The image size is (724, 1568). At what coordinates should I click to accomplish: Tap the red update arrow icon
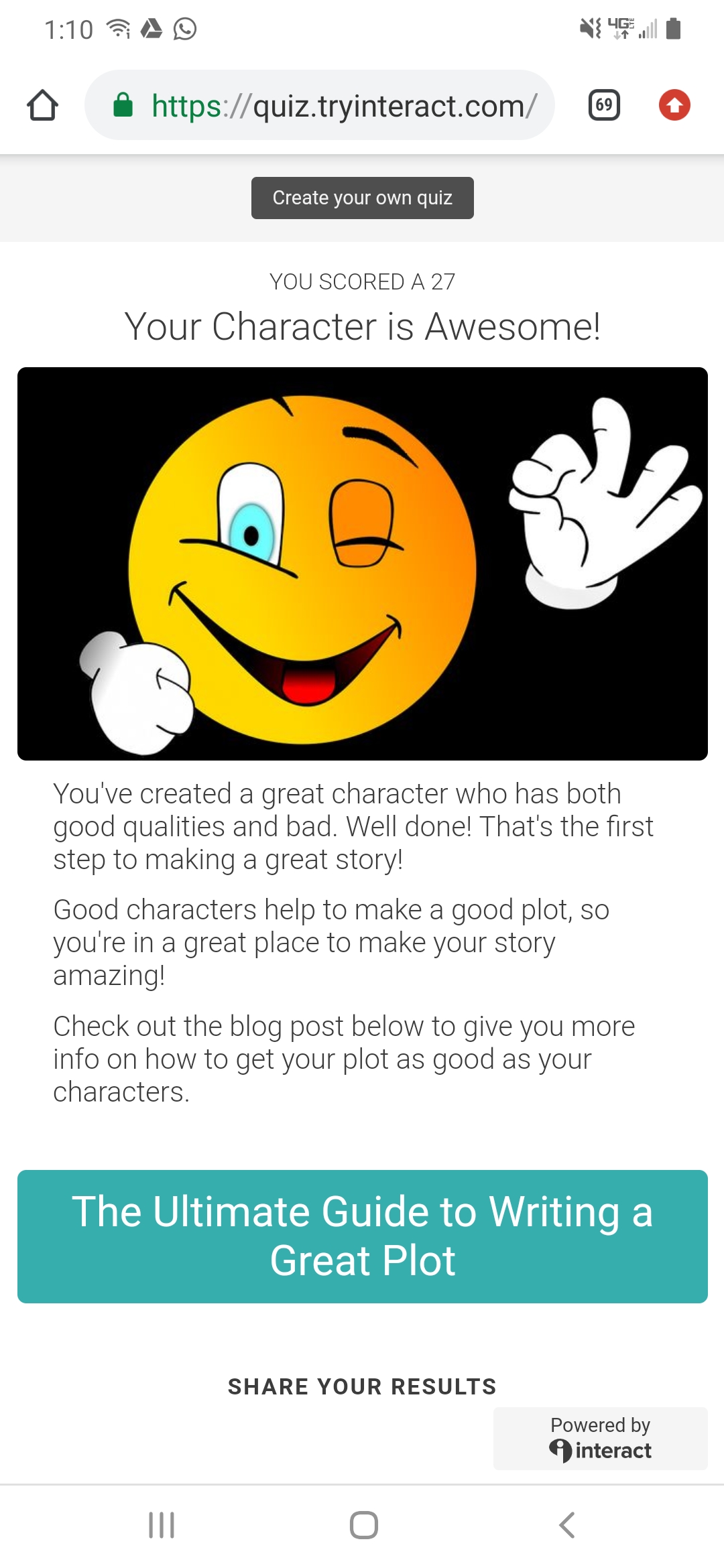coord(674,105)
